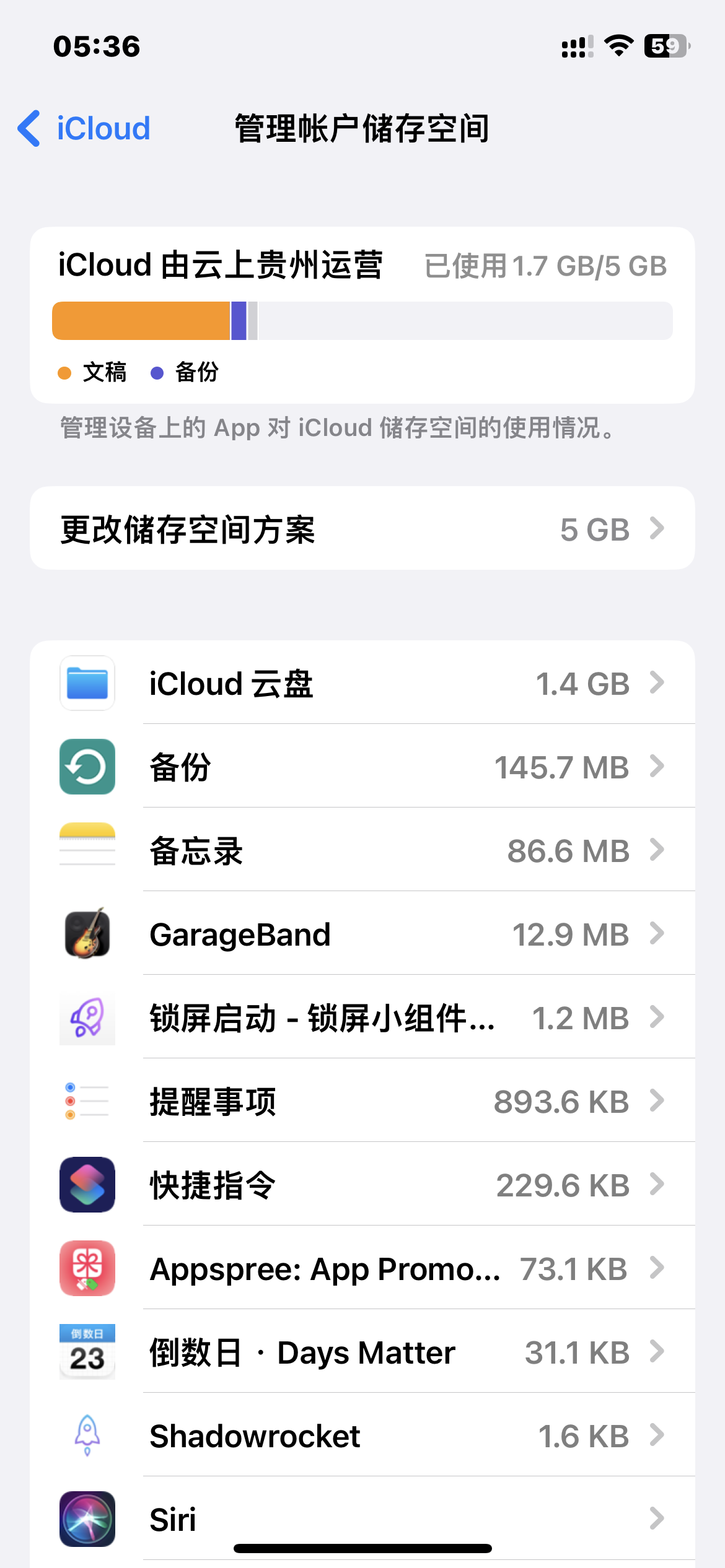Viewport: 725px width, 1568px height.
Task: Select the 锁屏启动 app row
Action: [x=362, y=1018]
